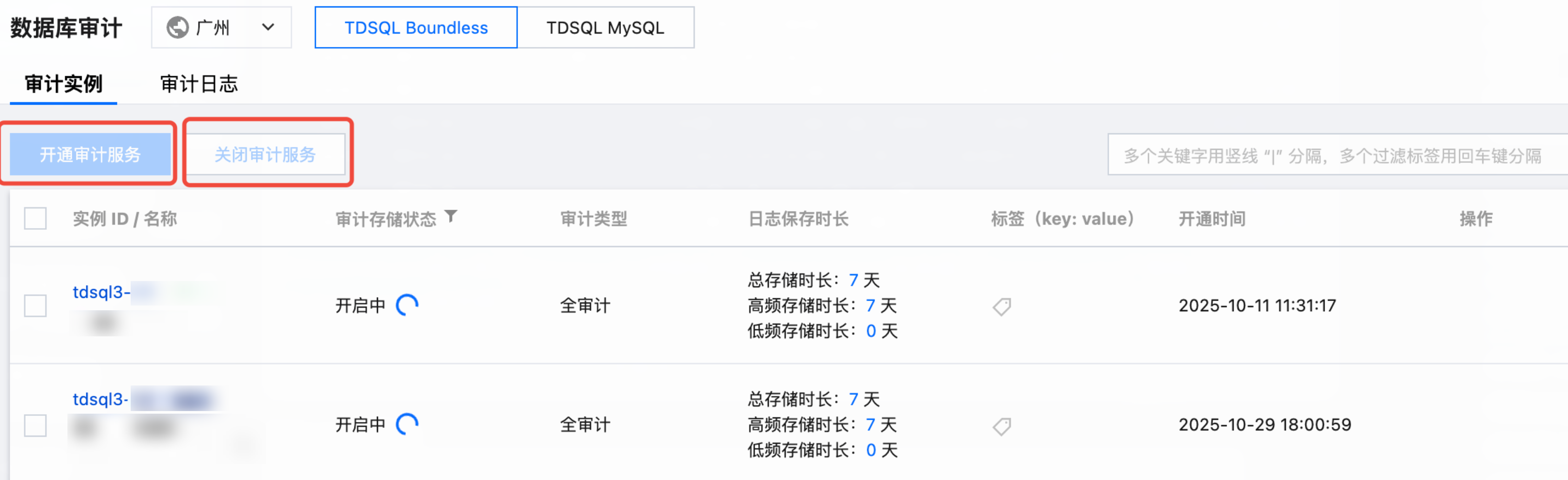Switch to TDSQL MySQL tab
Viewport: 1568px width, 480px height.
[x=604, y=28]
